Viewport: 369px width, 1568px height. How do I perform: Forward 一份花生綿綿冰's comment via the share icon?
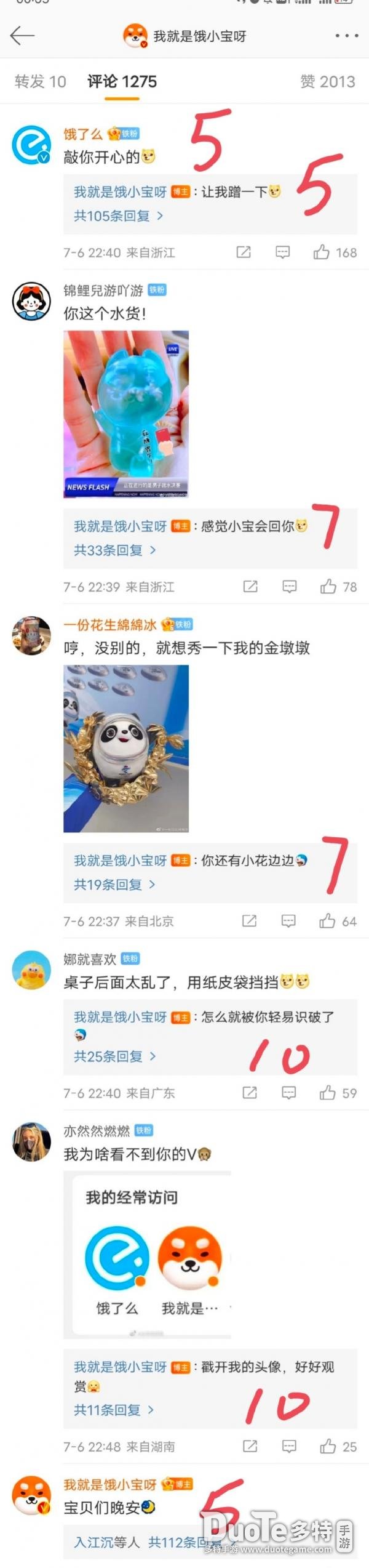249,921
